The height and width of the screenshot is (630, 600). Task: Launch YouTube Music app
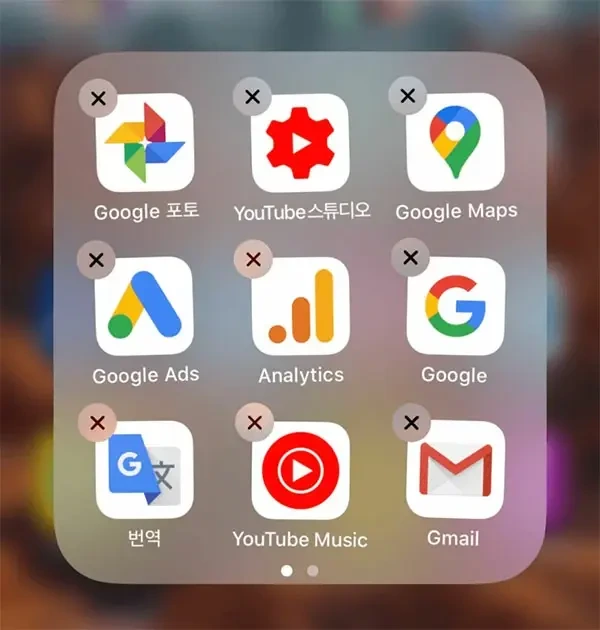300,470
